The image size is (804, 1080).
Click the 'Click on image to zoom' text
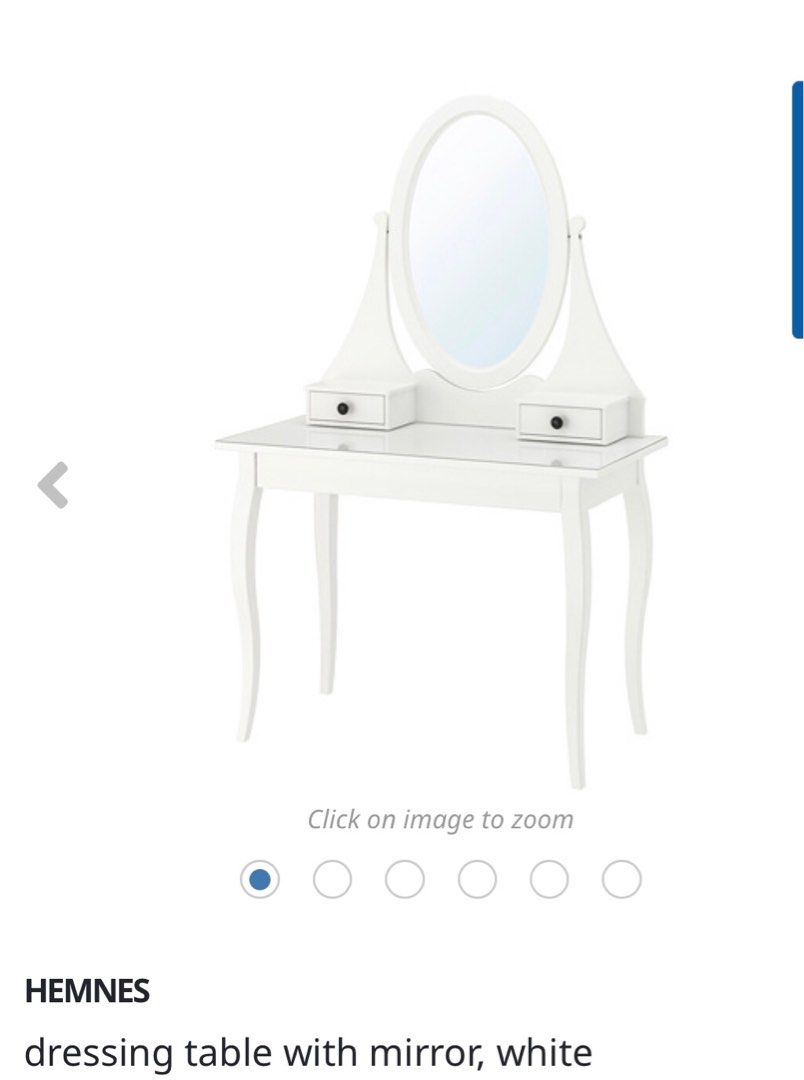[x=438, y=818]
